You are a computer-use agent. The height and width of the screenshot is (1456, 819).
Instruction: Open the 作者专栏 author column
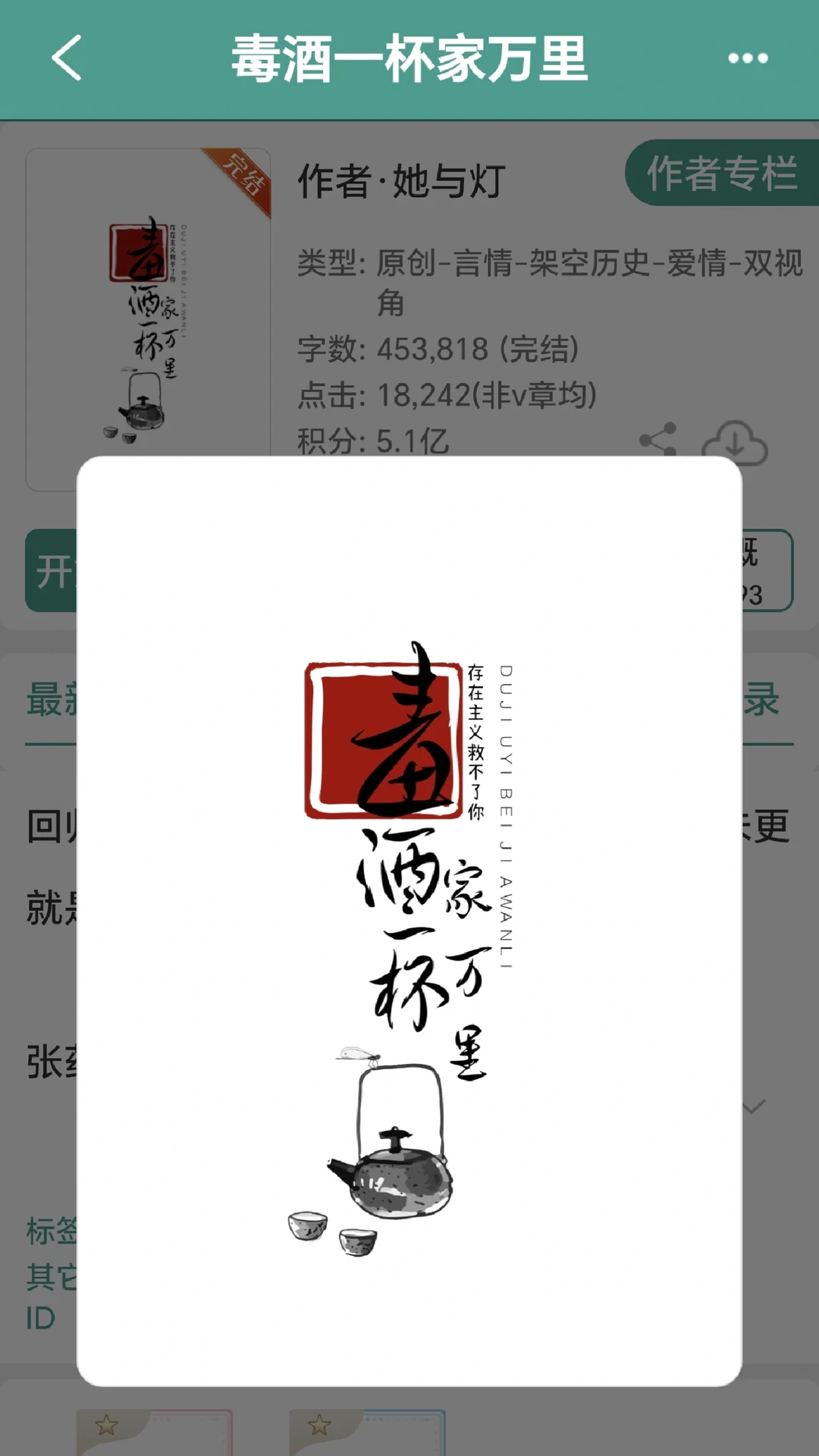(719, 176)
